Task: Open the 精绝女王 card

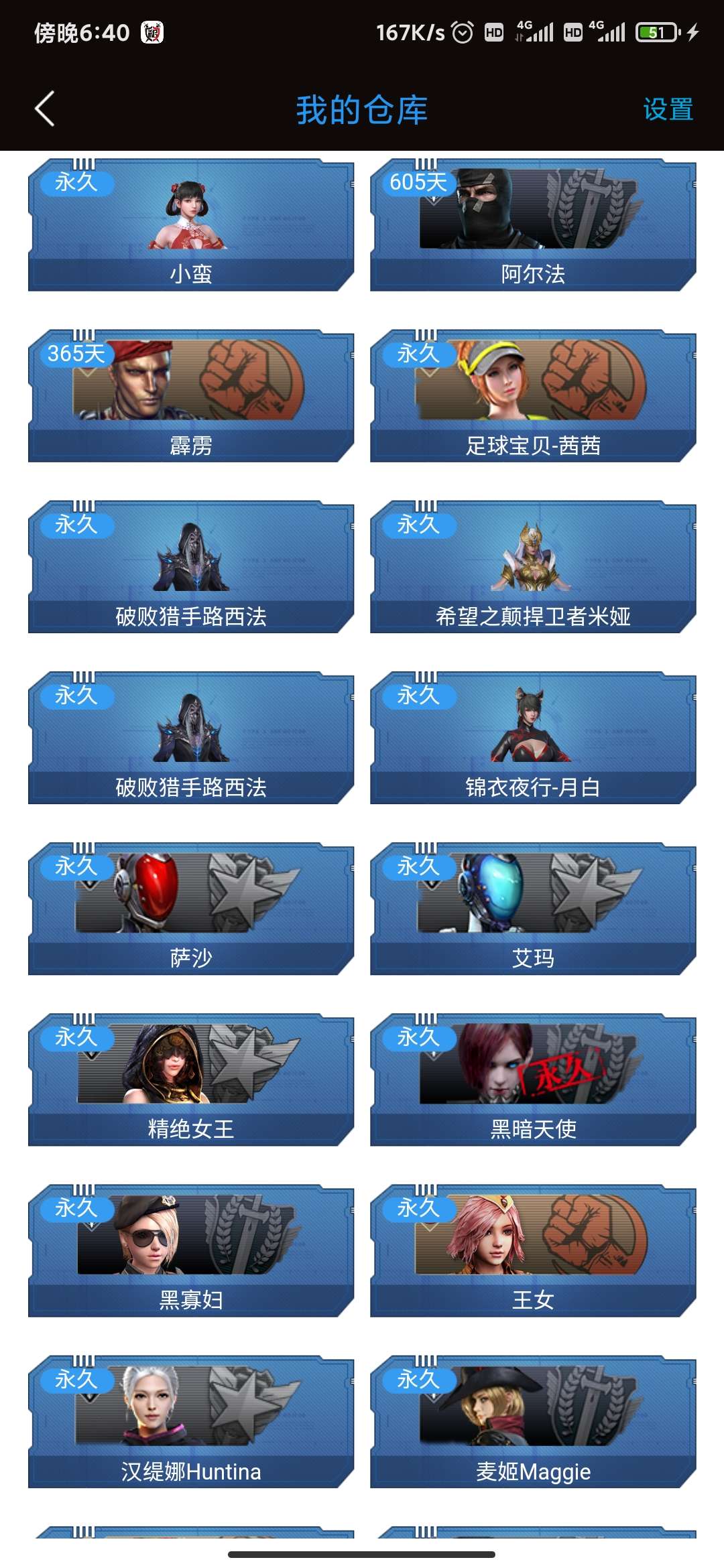Action: [x=191, y=1079]
